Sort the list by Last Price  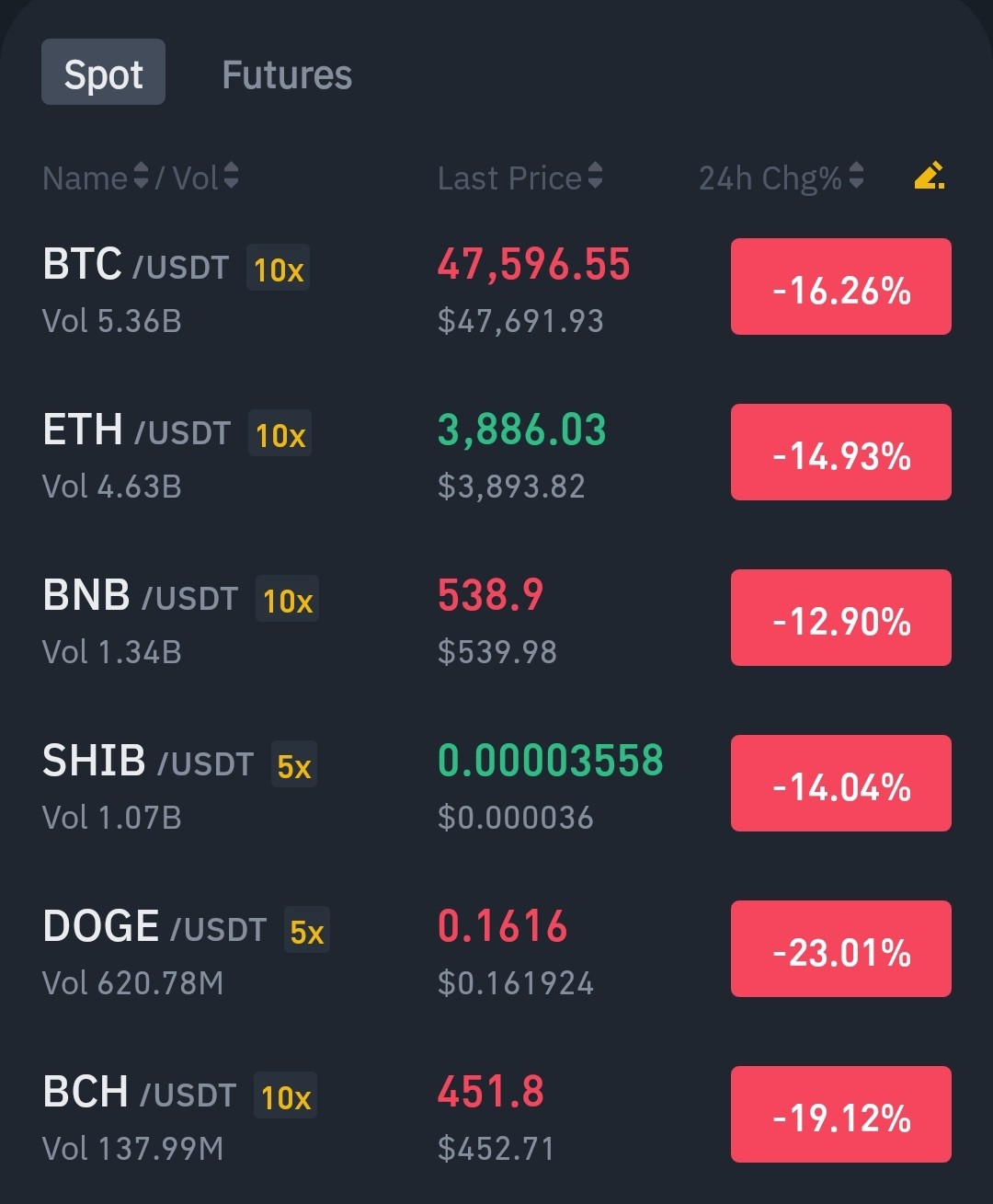pos(519,178)
